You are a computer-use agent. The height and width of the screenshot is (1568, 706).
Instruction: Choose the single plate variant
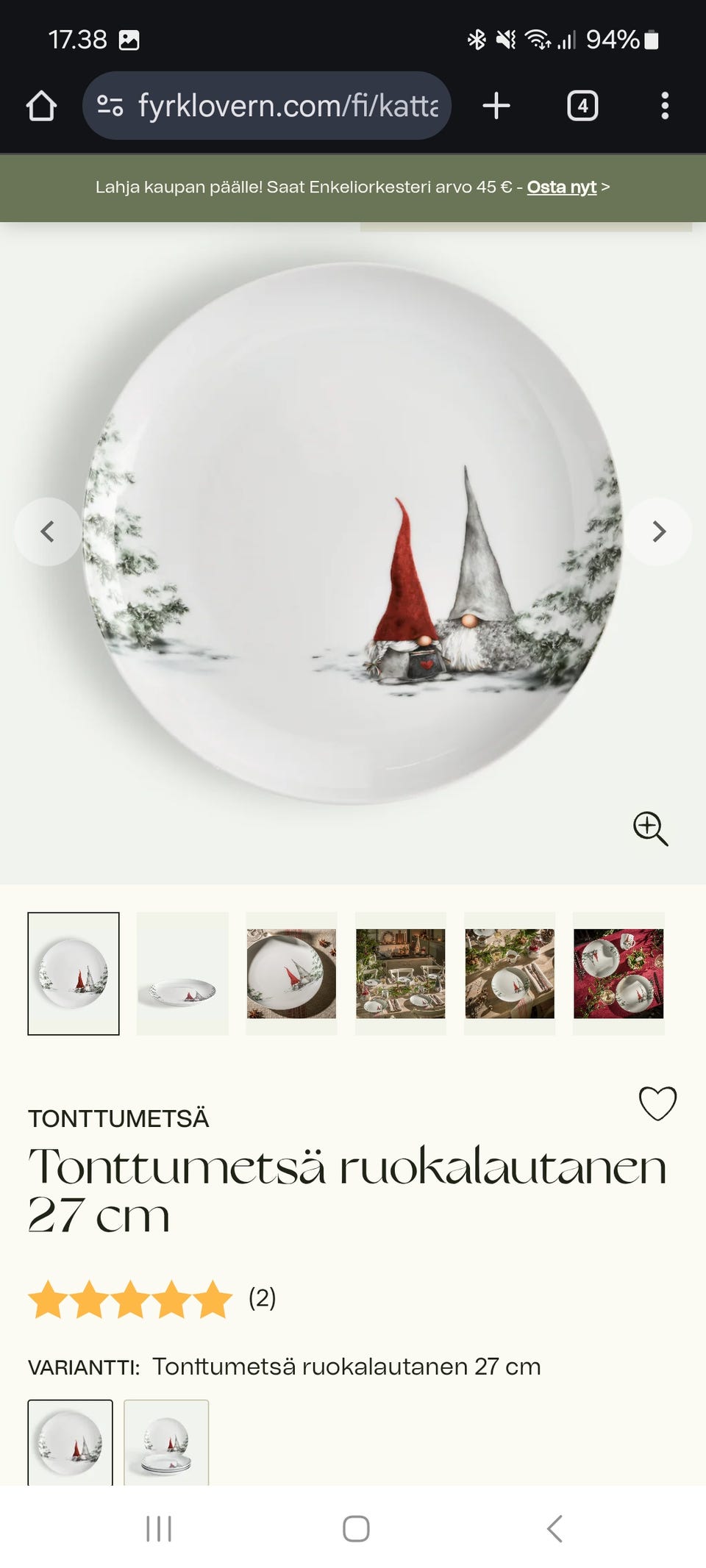tap(71, 1442)
